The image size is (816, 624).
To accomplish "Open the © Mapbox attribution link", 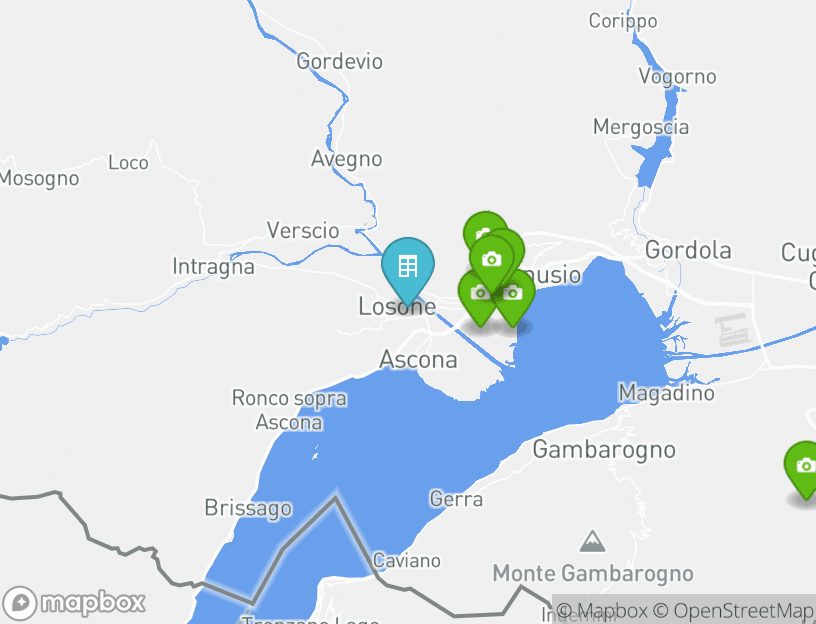I will point(602,610).
